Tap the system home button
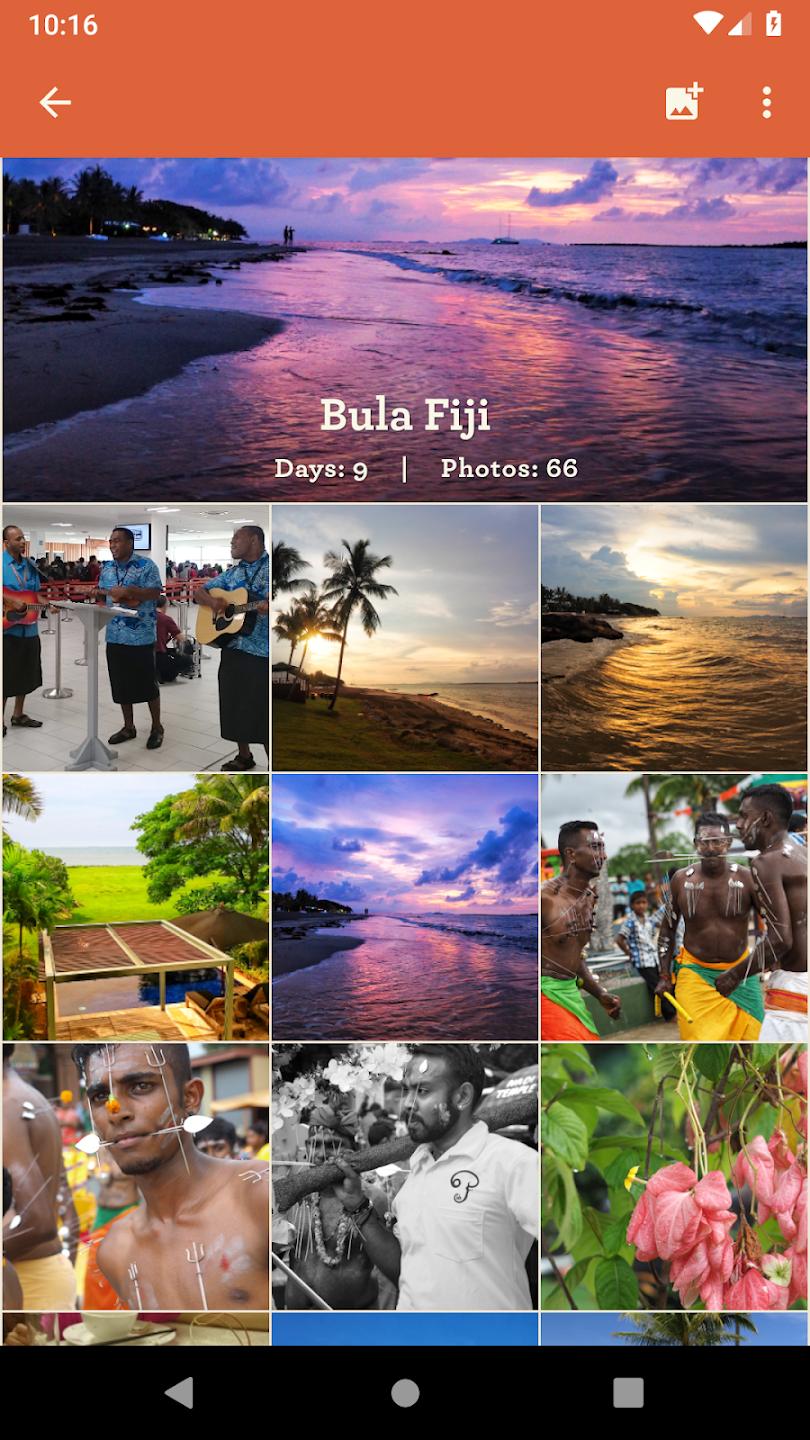Viewport: 810px width, 1440px height. click(405, 1392)
